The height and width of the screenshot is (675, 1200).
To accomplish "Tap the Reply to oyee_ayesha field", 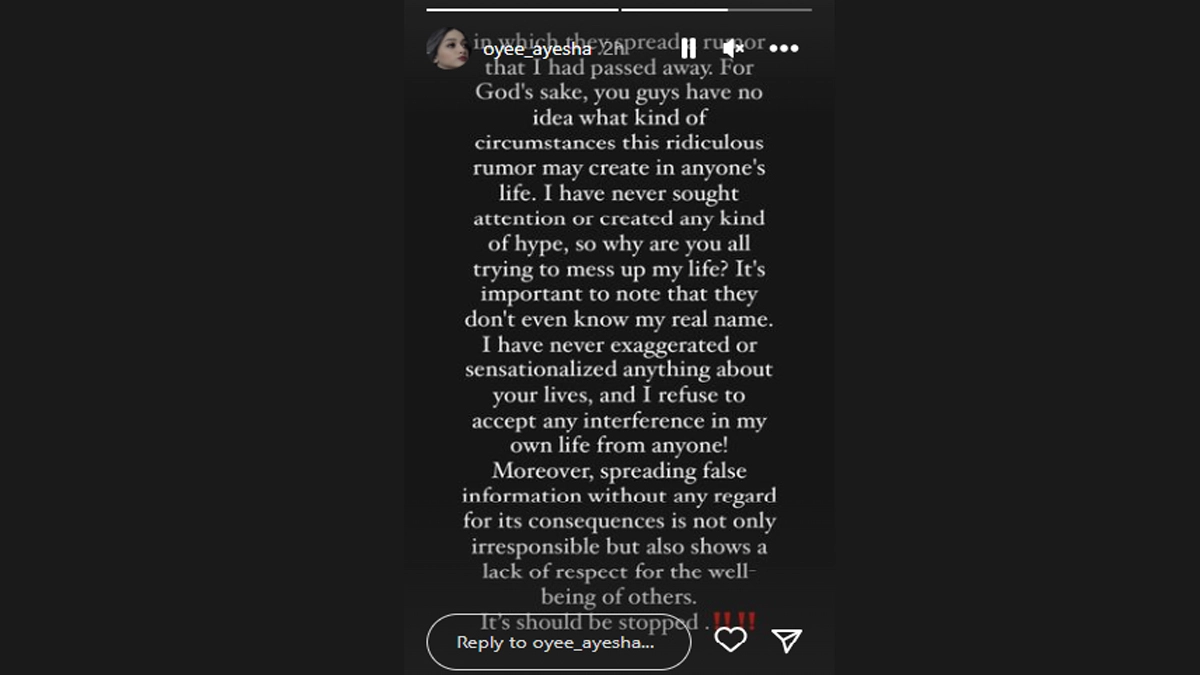I will click(558, 642).
